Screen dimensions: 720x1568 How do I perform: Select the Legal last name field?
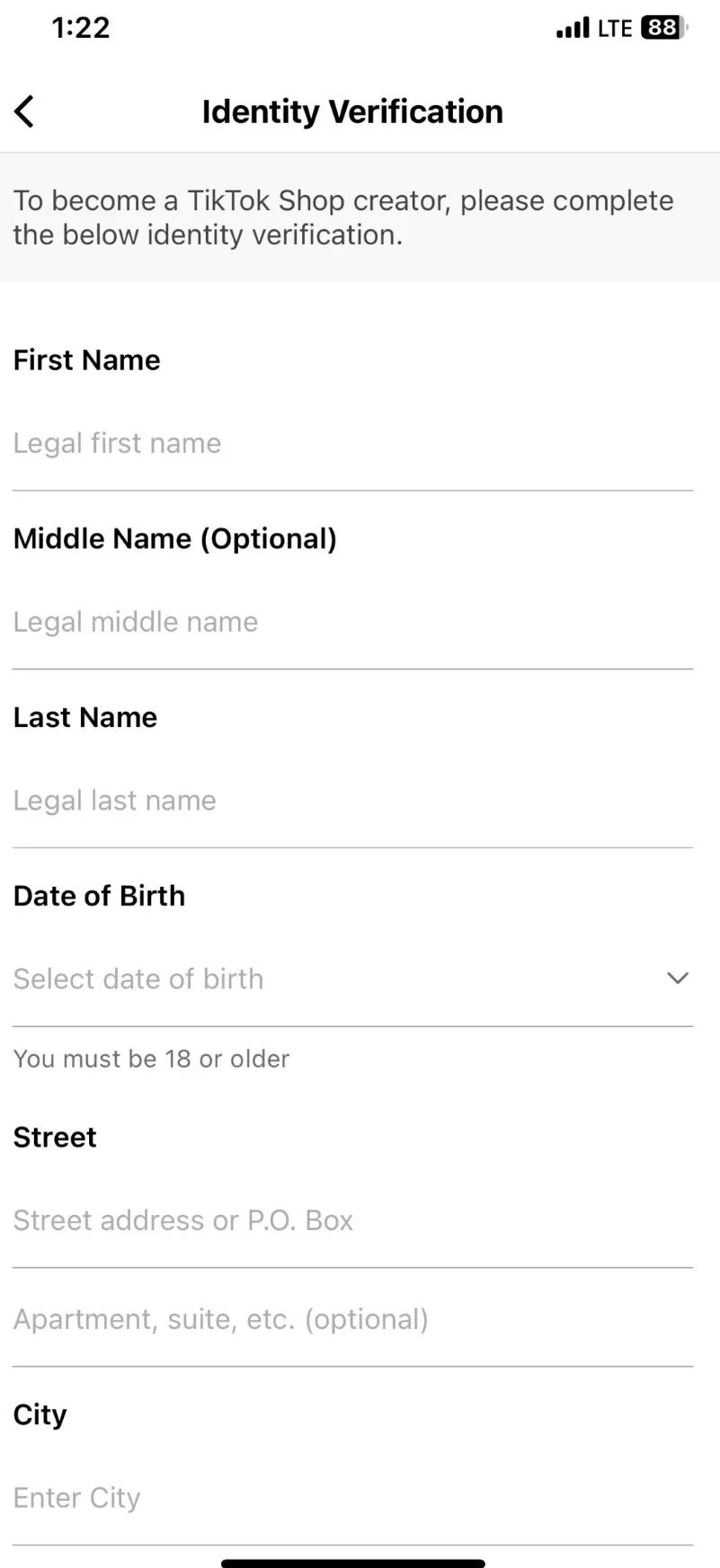pos(352,801)
